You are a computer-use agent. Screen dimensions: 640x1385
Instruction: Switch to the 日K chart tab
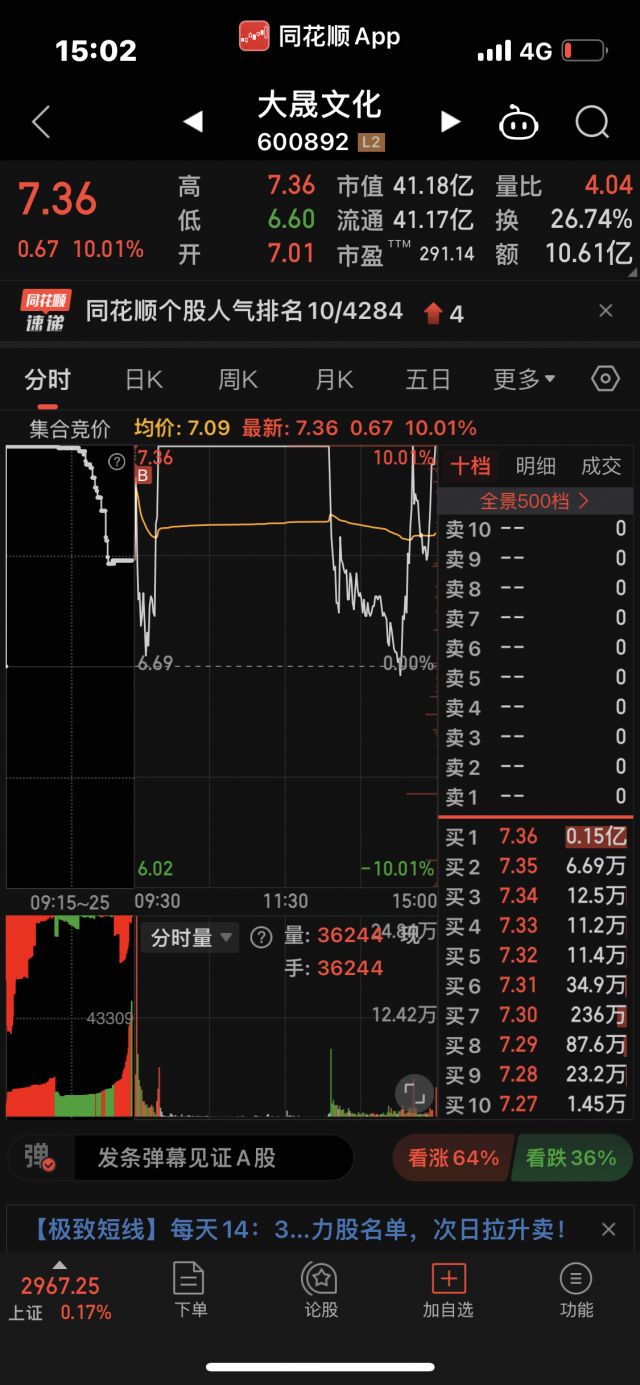click(x=144, y=379)
